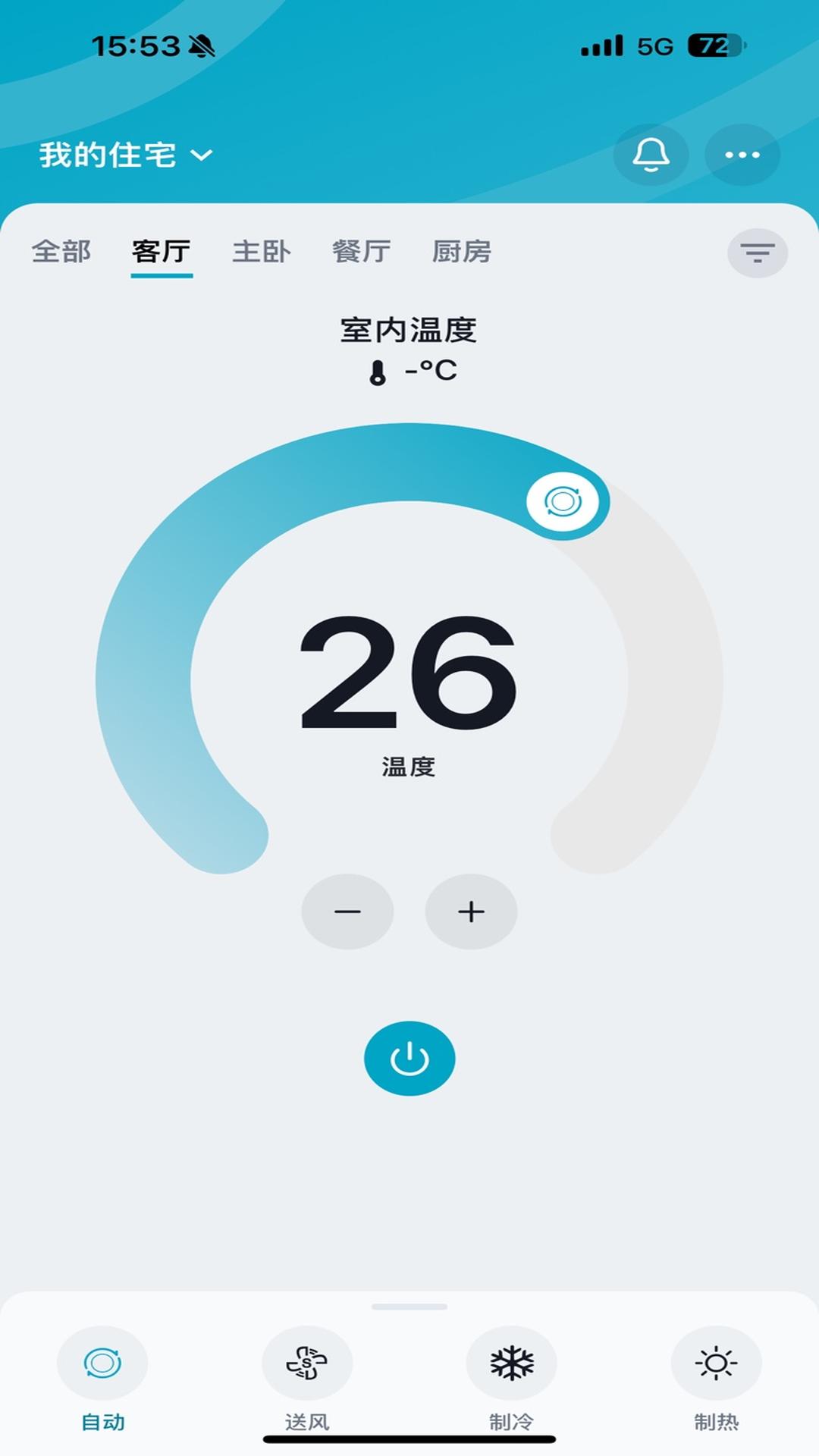Select the 送风 fan mode icon
Image resolution: width=819 pixels, height=1456 pixels.
[x=306, y=1363]
